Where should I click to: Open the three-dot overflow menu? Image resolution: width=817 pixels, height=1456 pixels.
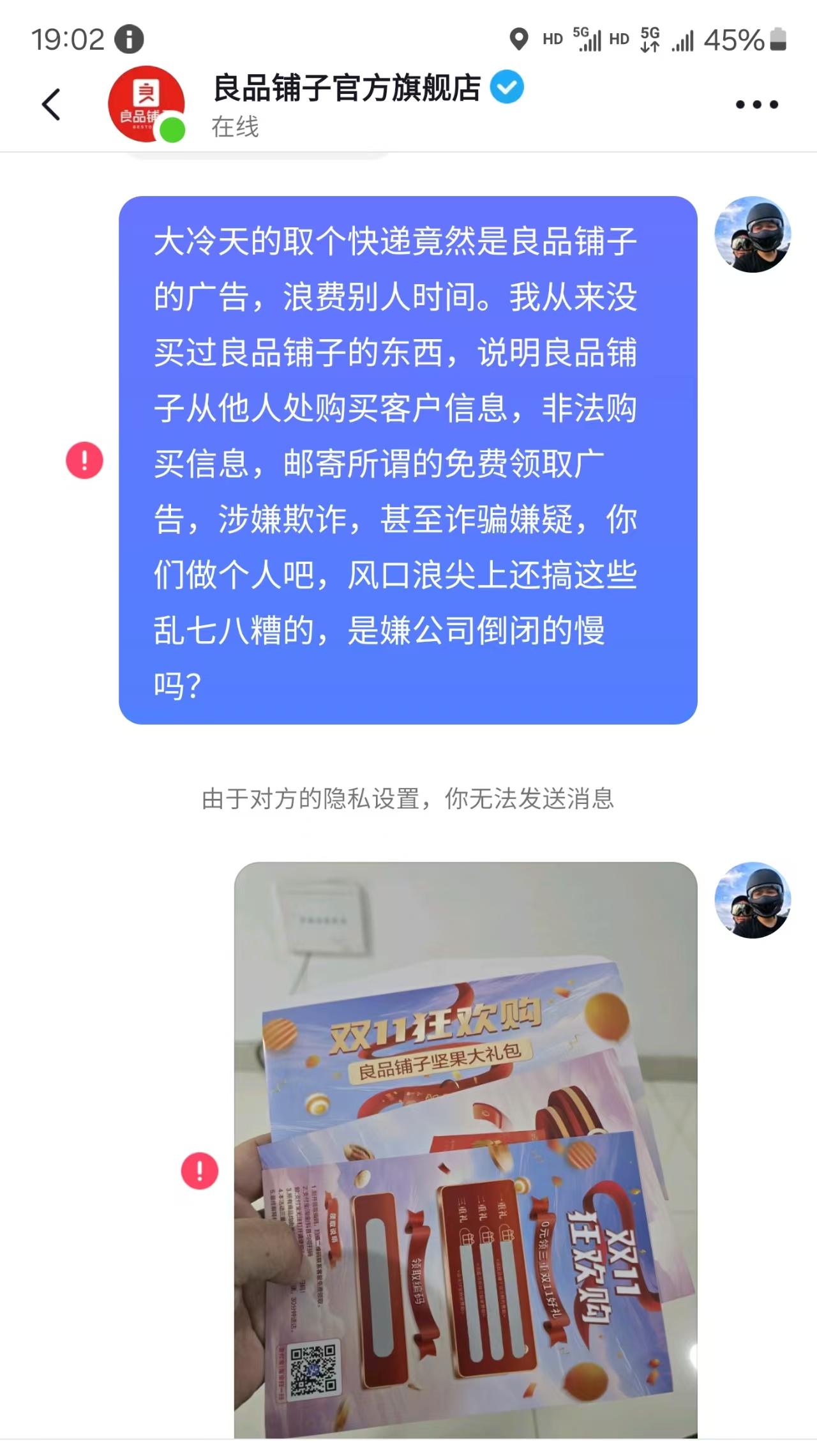point(757,105)
